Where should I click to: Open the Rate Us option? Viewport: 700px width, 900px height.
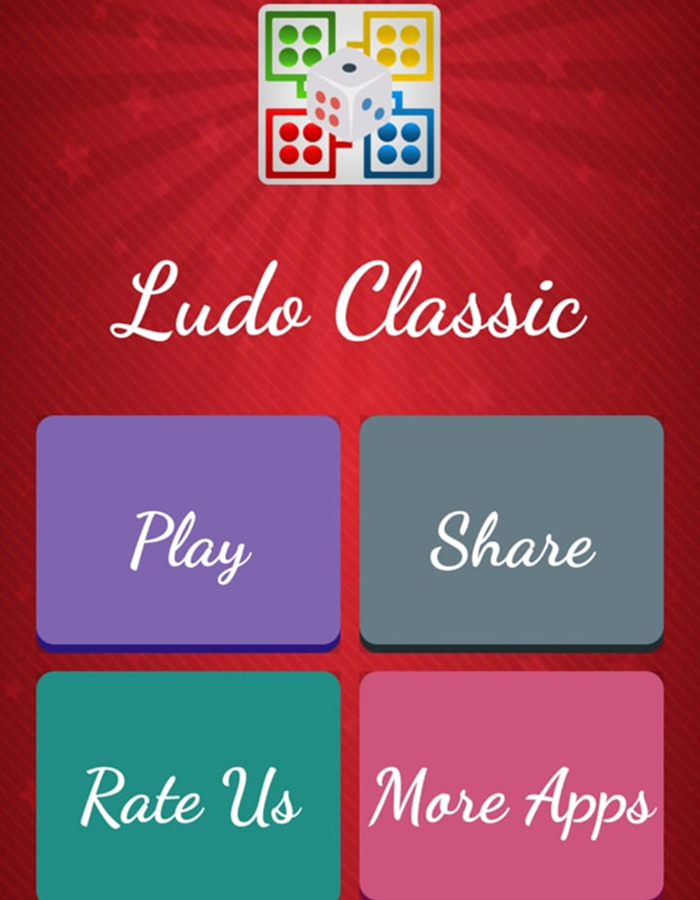tap(188, 787)
